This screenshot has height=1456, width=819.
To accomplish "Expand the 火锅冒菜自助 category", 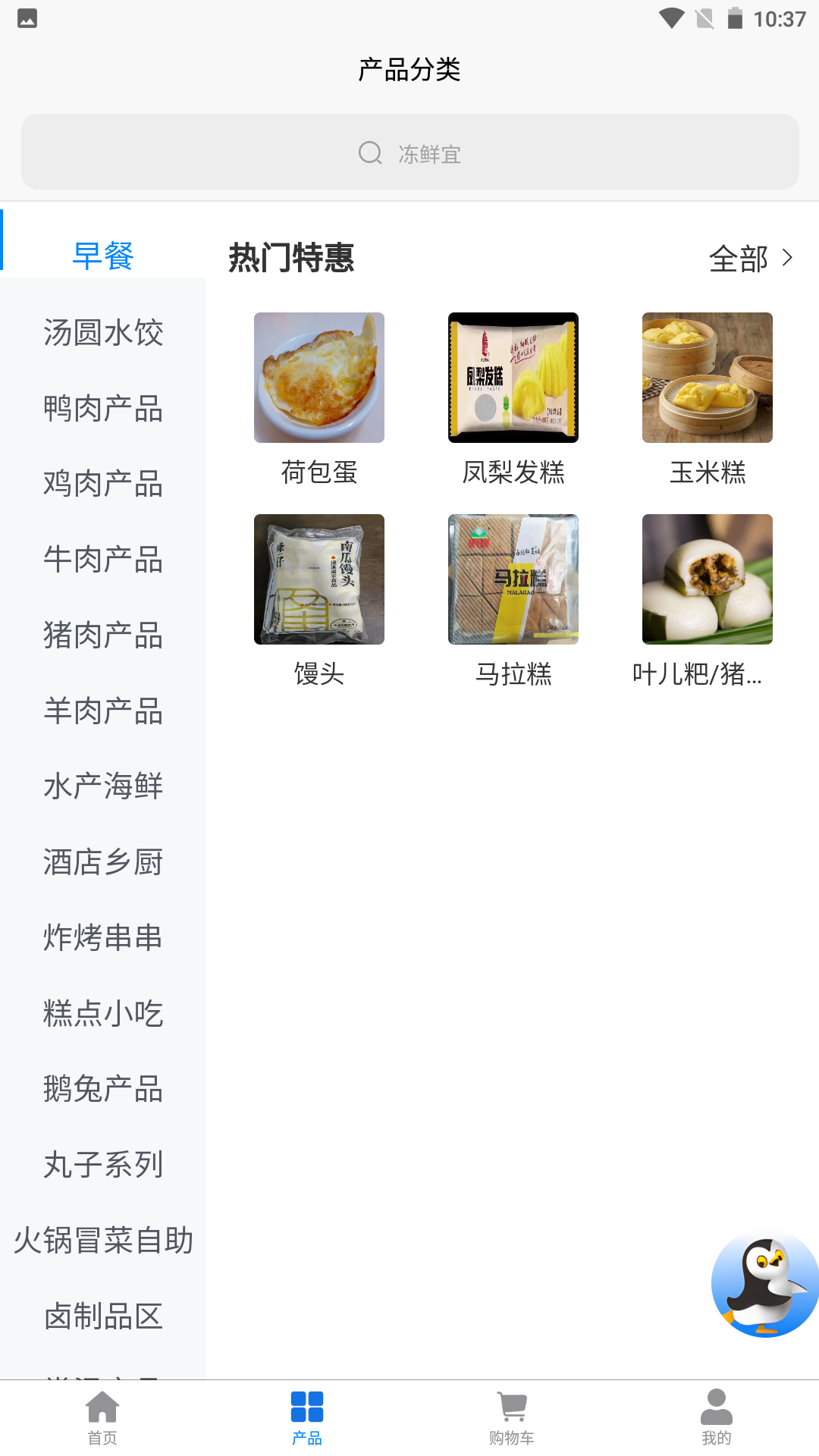I will pos(102,1241).
